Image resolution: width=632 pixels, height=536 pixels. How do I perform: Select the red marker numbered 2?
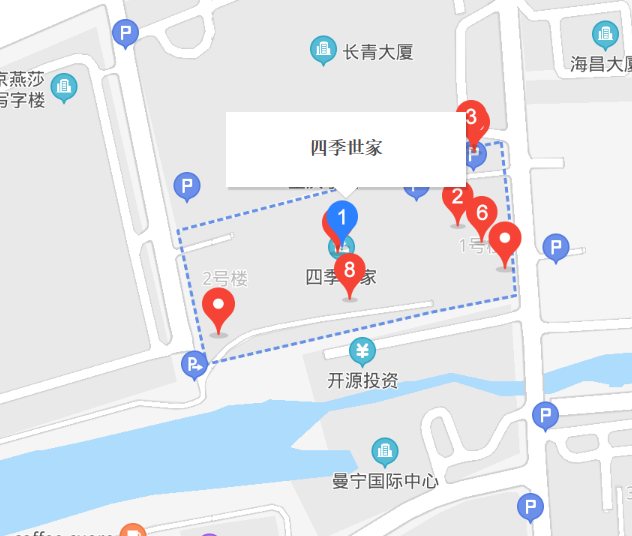(457, 197)
